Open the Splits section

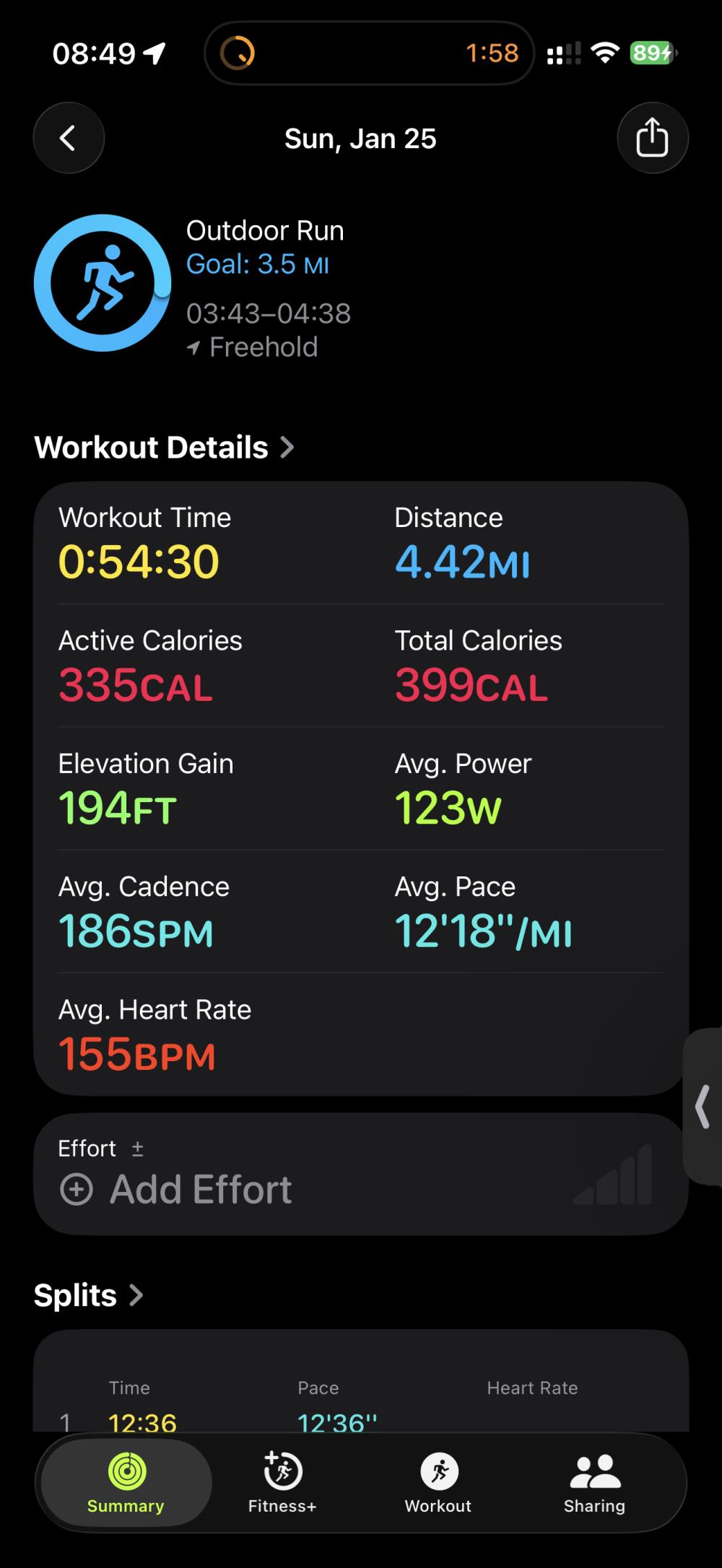(88, 1295)
